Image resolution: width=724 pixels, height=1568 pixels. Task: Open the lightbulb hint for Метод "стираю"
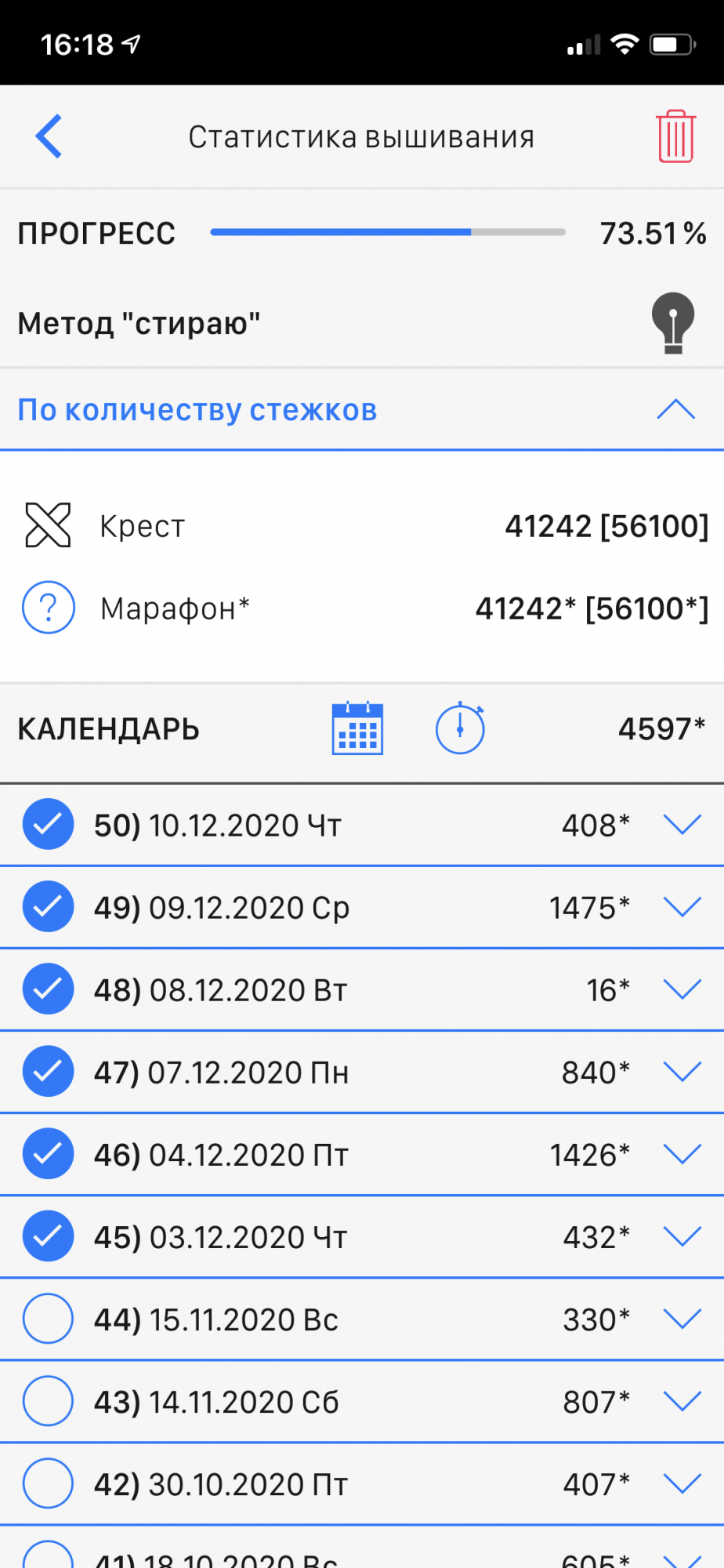[672, 322]
